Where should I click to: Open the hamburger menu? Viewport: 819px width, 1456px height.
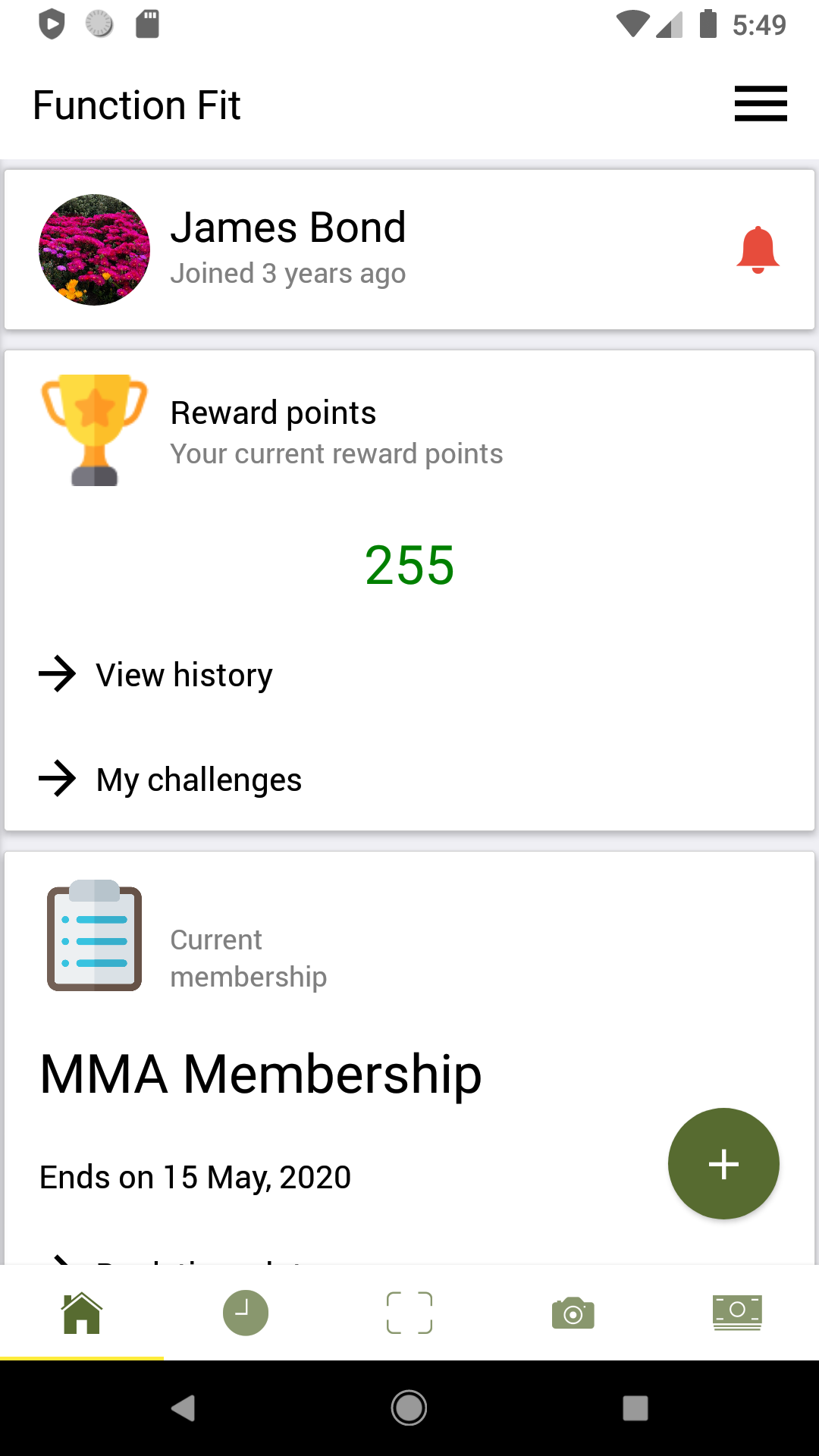761,104
